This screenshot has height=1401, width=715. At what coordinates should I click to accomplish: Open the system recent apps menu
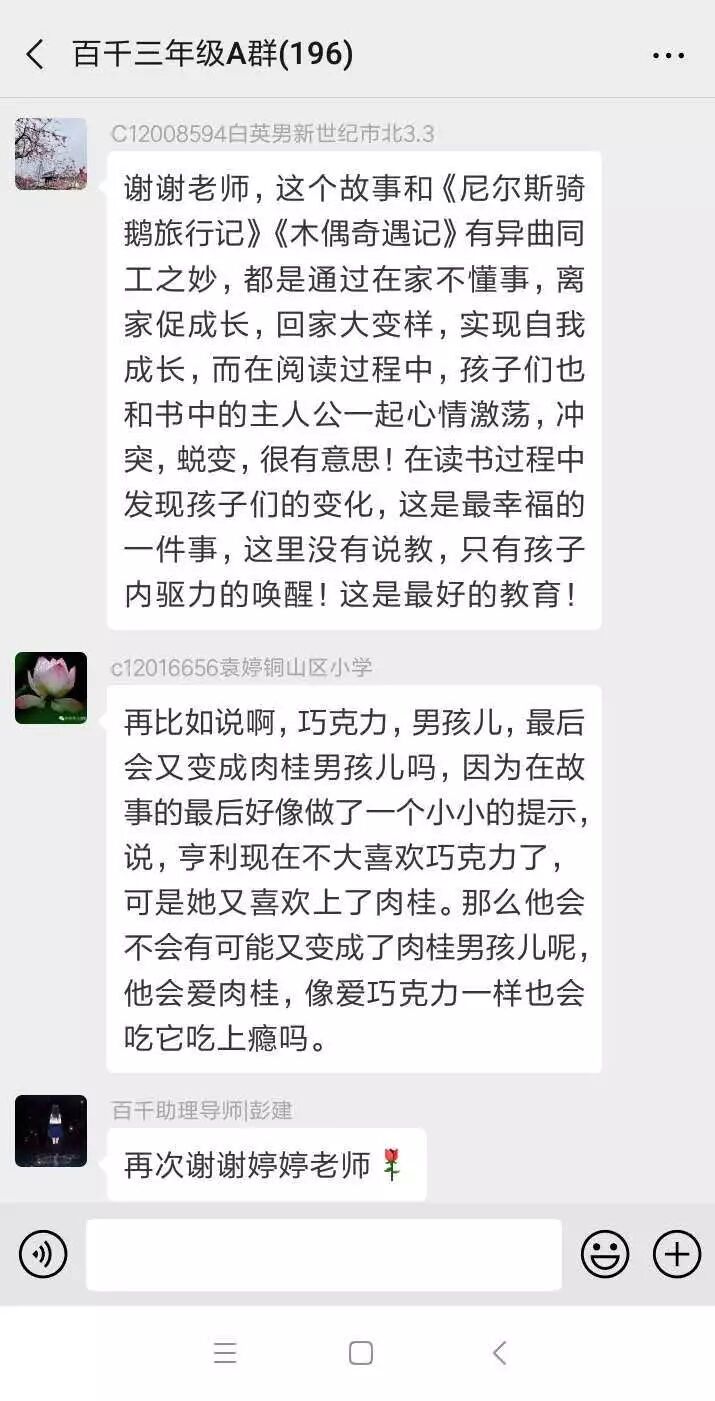click(225, 1353)
